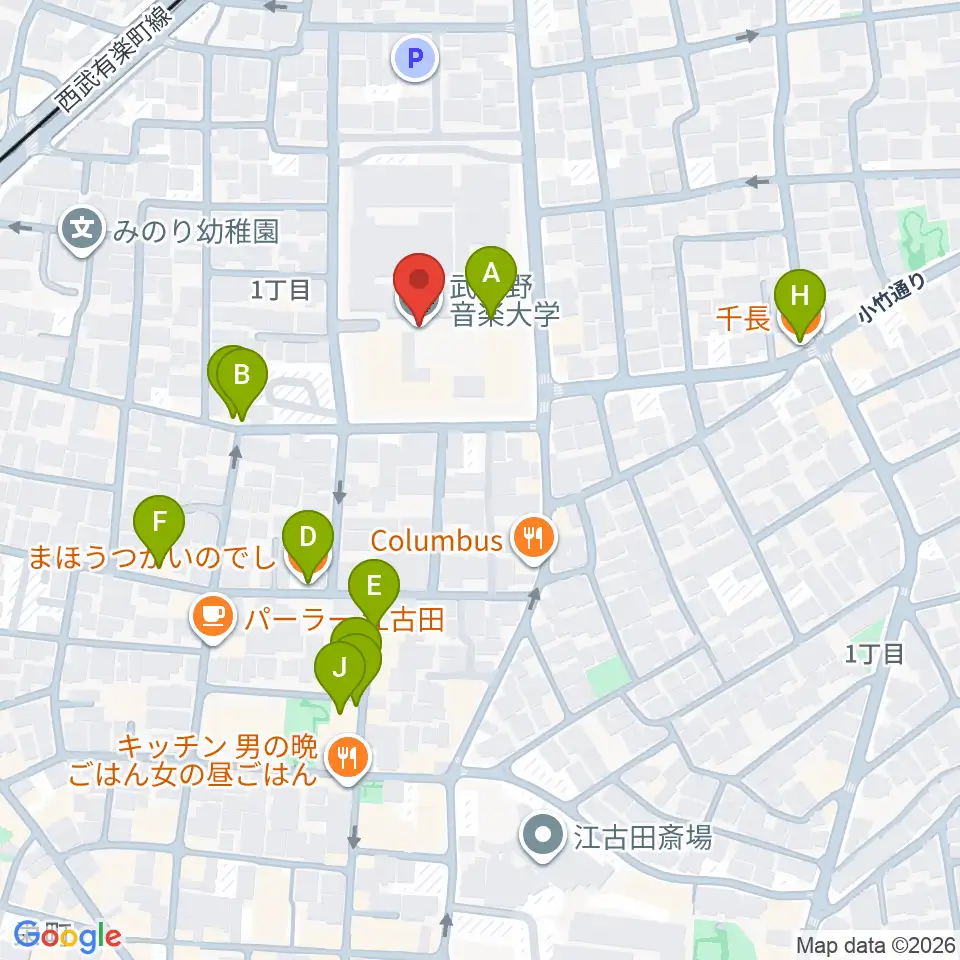Viewport: 960px width, 960px height.
Task: Tap green marker F
Action: pos(159,527)
